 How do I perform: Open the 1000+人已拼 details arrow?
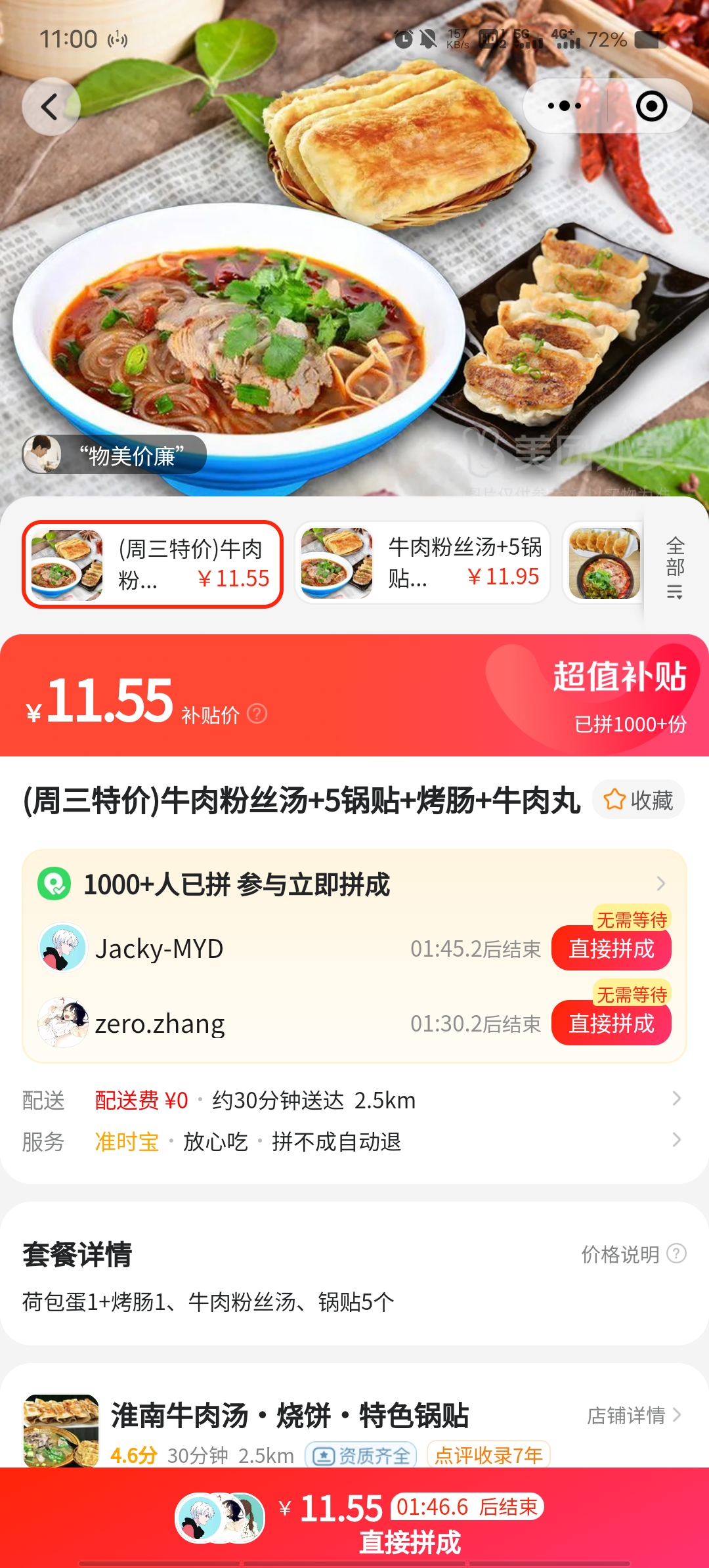pyautogui.click(x=662, y=882)
